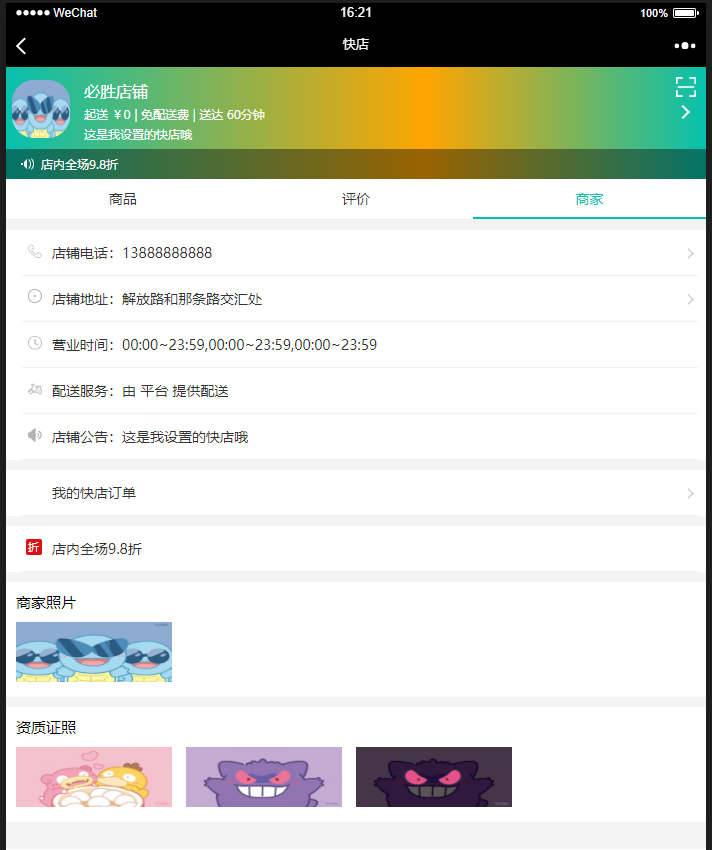Open the 店铺地址 address row
Viewport: 712px width, 850px height.
tap(360, 299)
